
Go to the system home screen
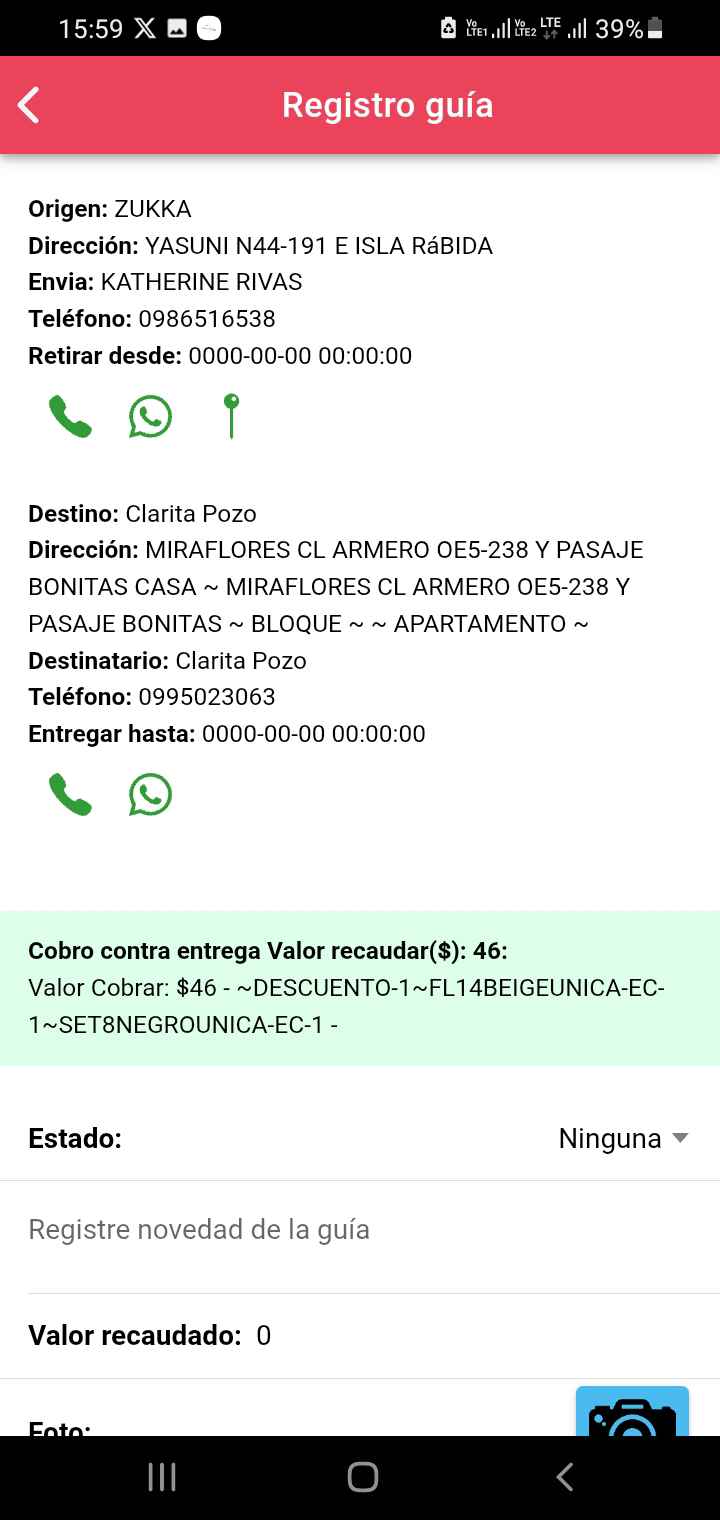pos(362,1477)
